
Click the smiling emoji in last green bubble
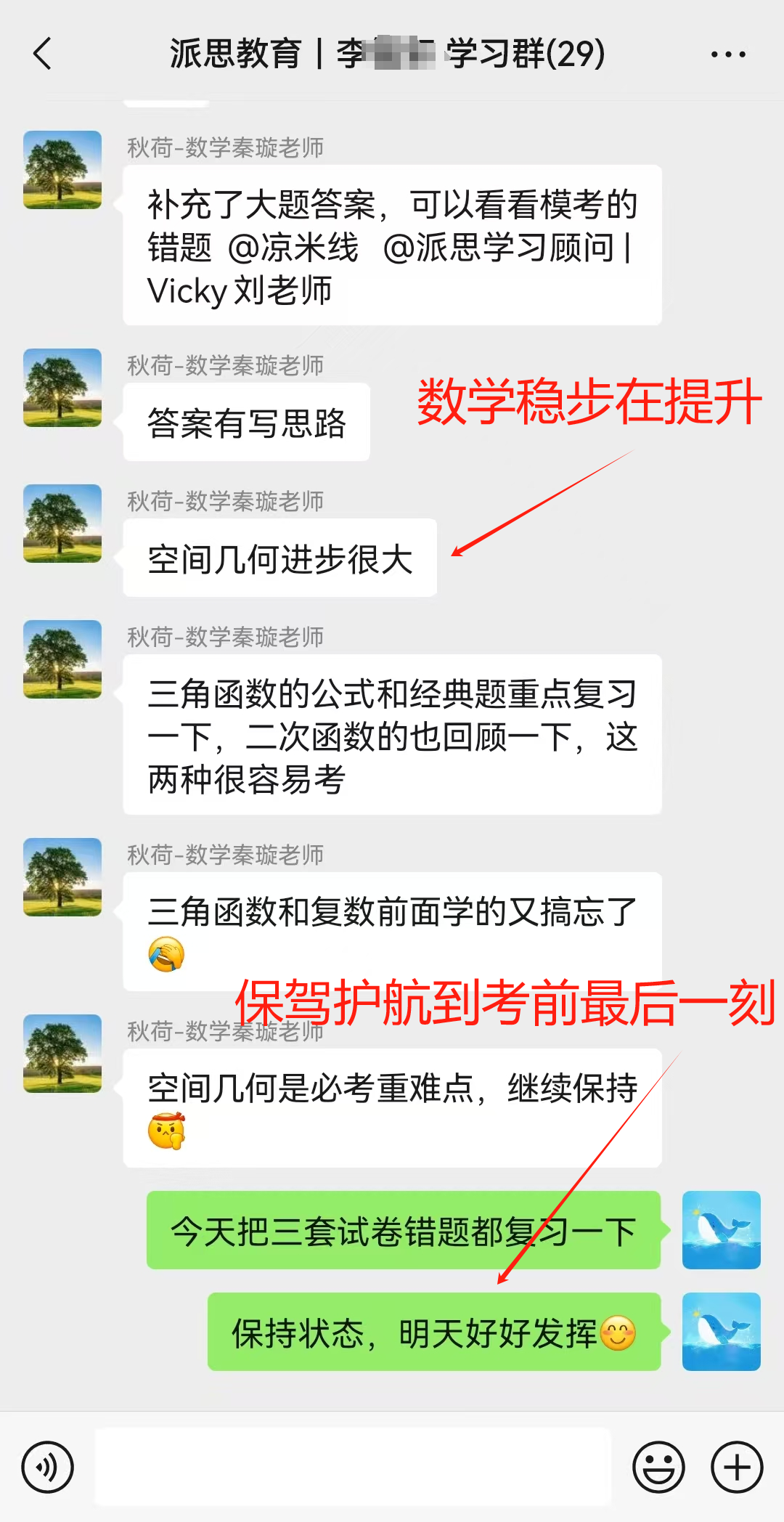[618, 1334]
